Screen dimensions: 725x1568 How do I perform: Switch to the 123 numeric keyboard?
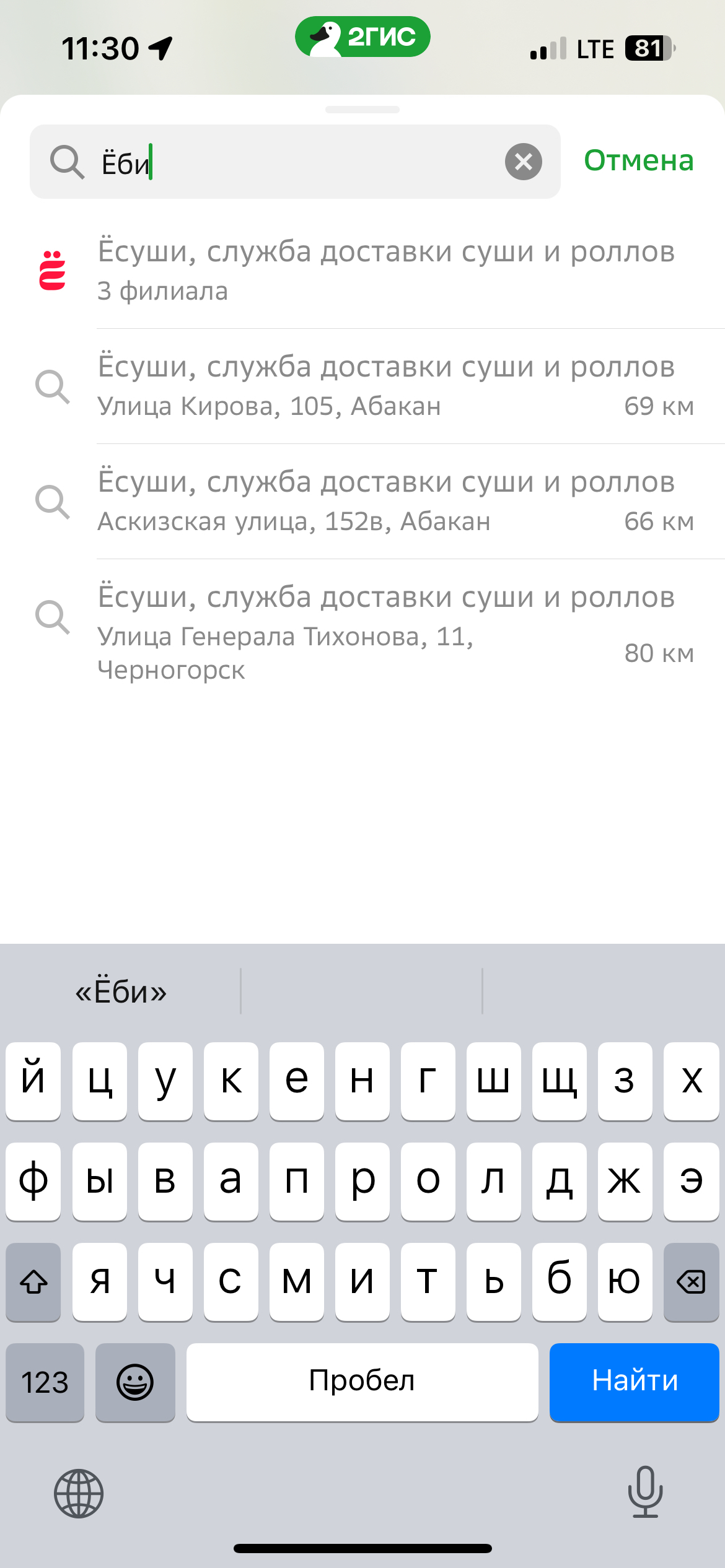pos(45,1382)
